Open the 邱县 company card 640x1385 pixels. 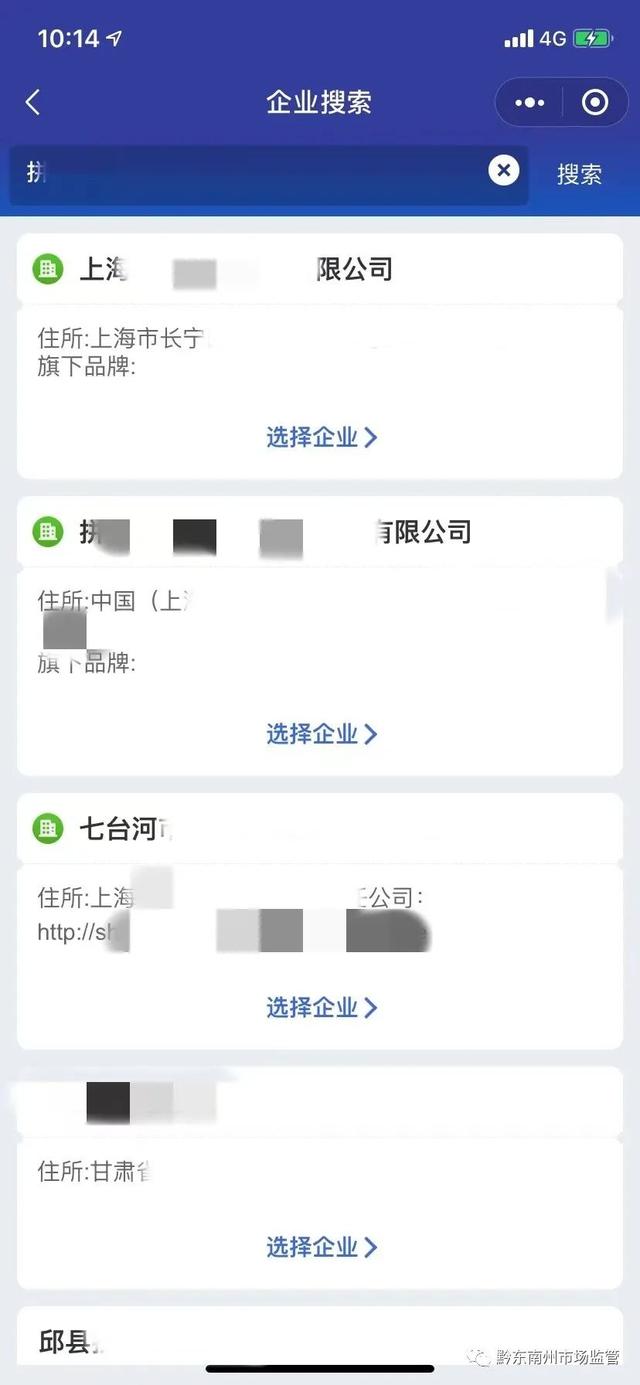320,1338
